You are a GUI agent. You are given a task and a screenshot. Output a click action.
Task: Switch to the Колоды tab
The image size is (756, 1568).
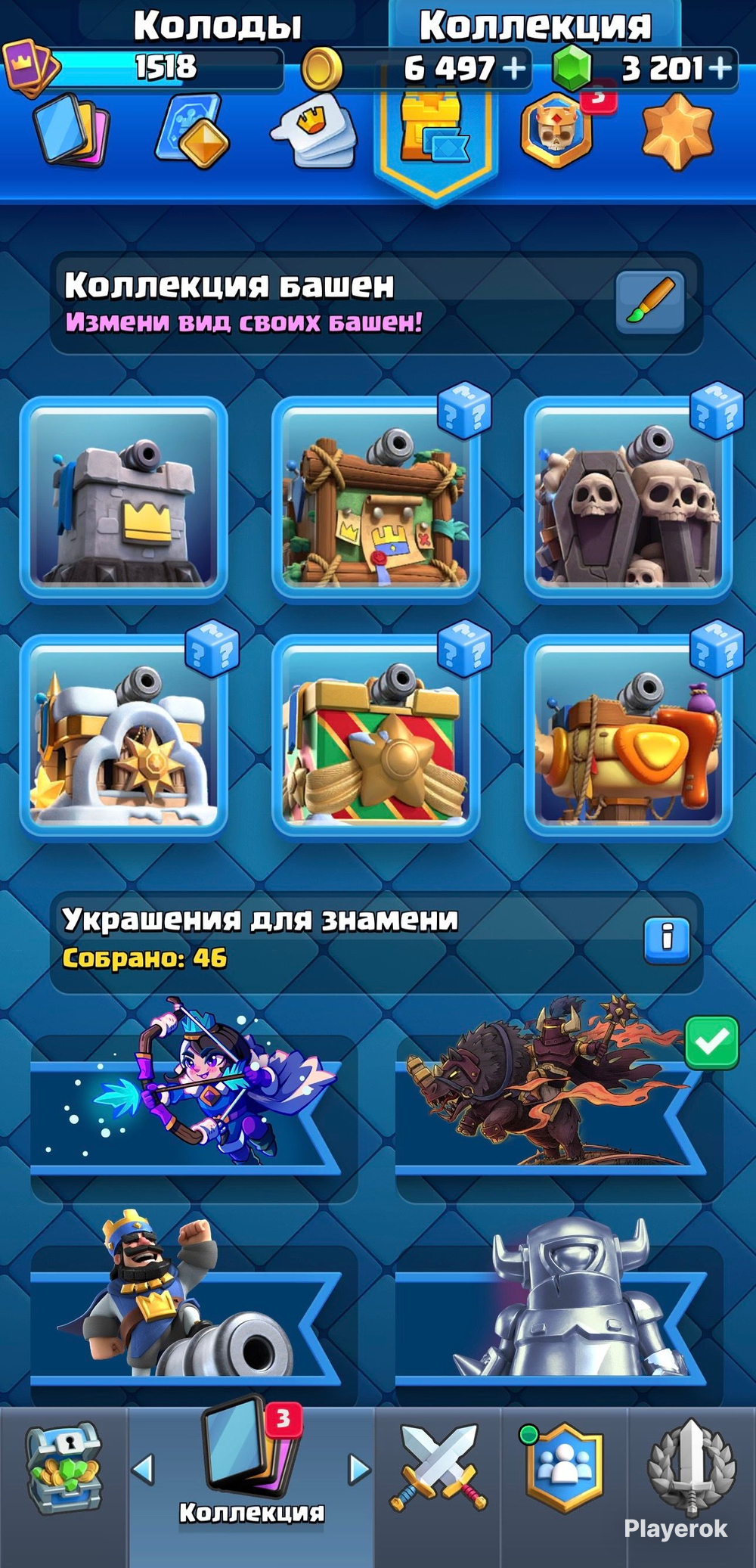pos(218,25)
